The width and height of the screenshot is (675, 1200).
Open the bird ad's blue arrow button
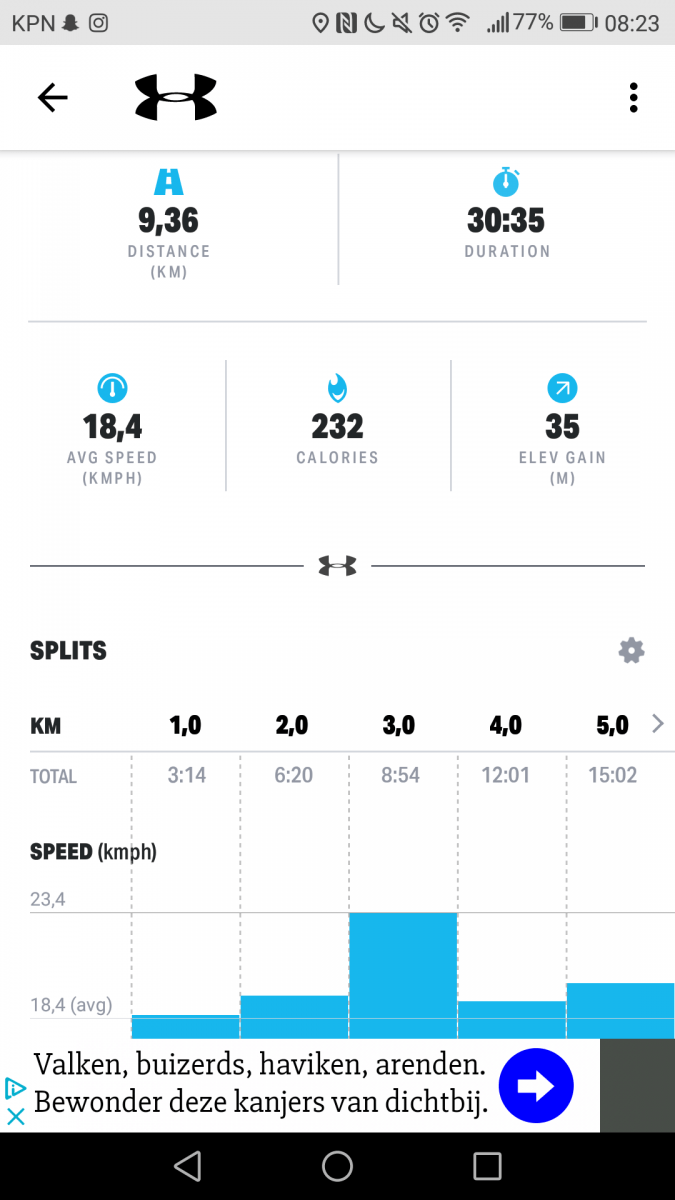pyautogui.click(x=535, y=1086)
